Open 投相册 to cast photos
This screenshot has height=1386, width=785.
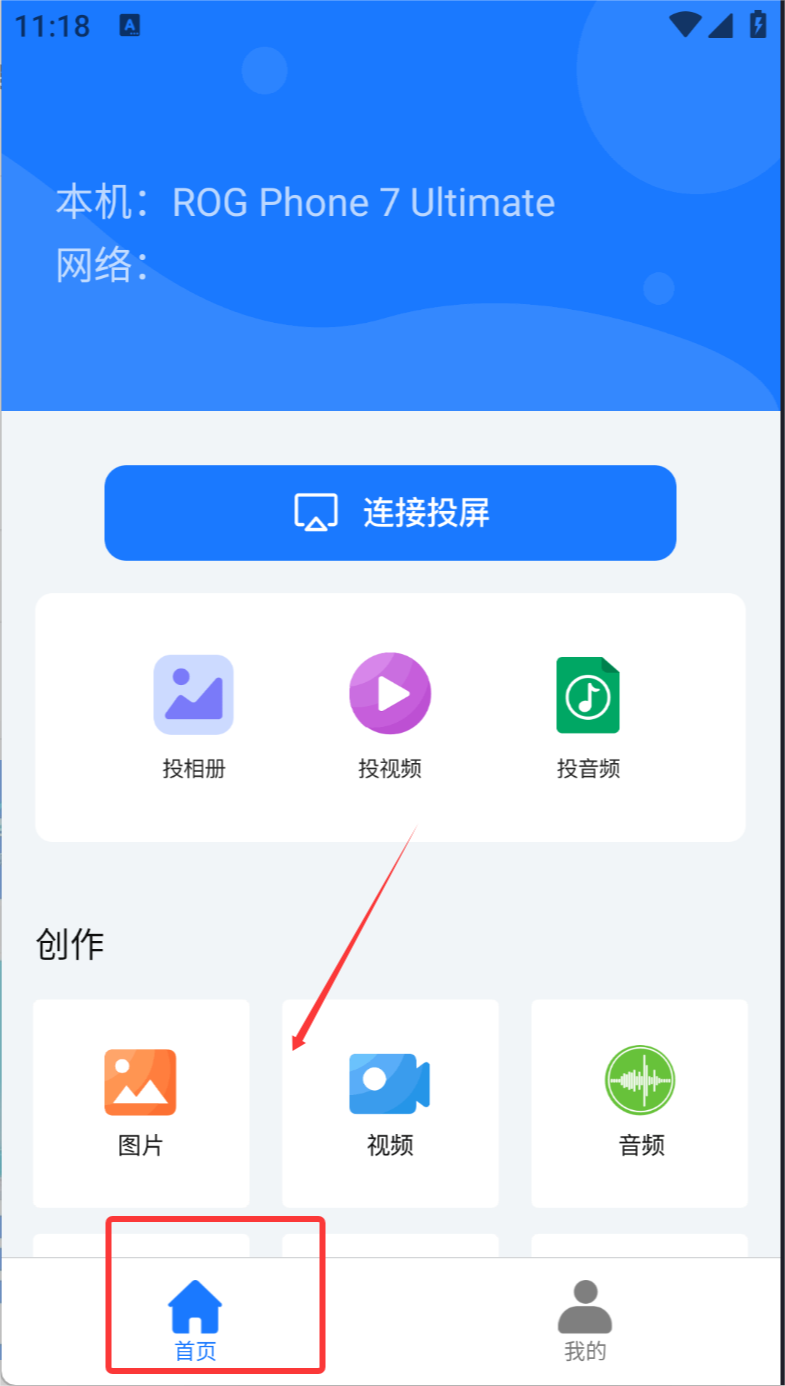193,715
